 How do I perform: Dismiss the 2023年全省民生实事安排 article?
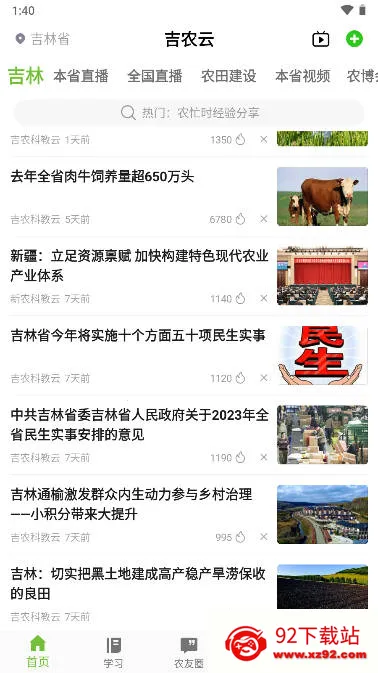point(264,458)
